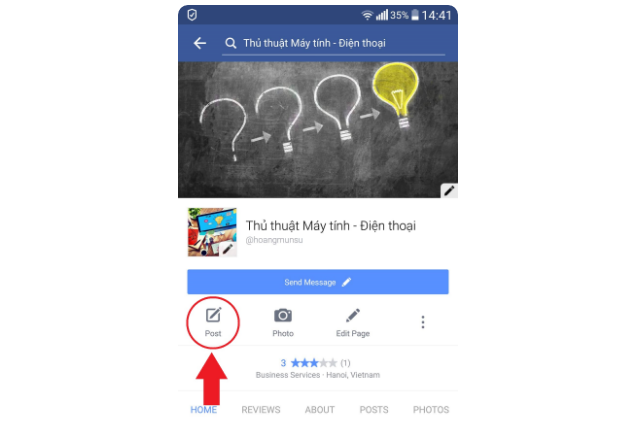Open Edit Page
The width and height of the screenshot is (636, 424).
pyautogui.click(x=353, y=322)
